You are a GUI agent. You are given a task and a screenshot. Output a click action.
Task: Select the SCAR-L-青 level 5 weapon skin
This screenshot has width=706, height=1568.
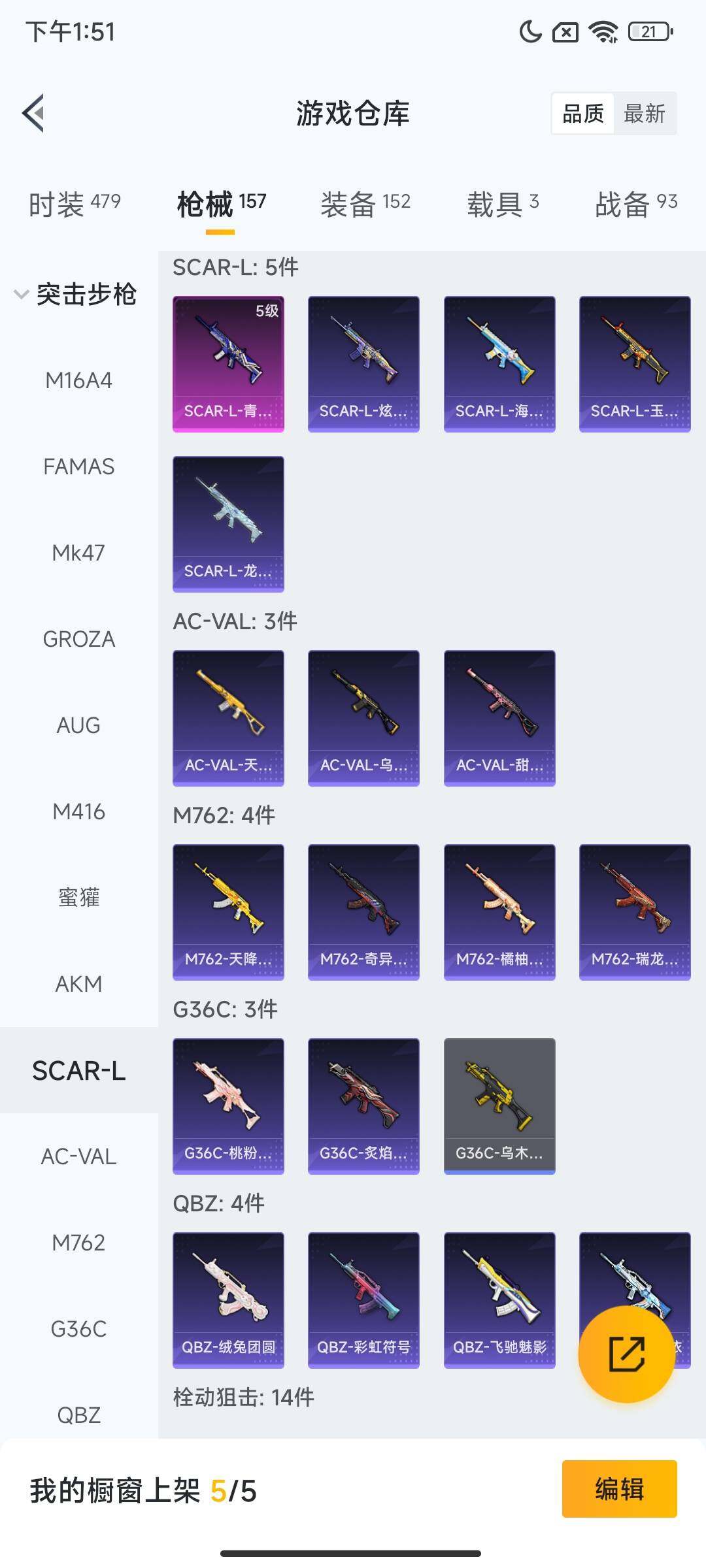[x=228, y=363]
